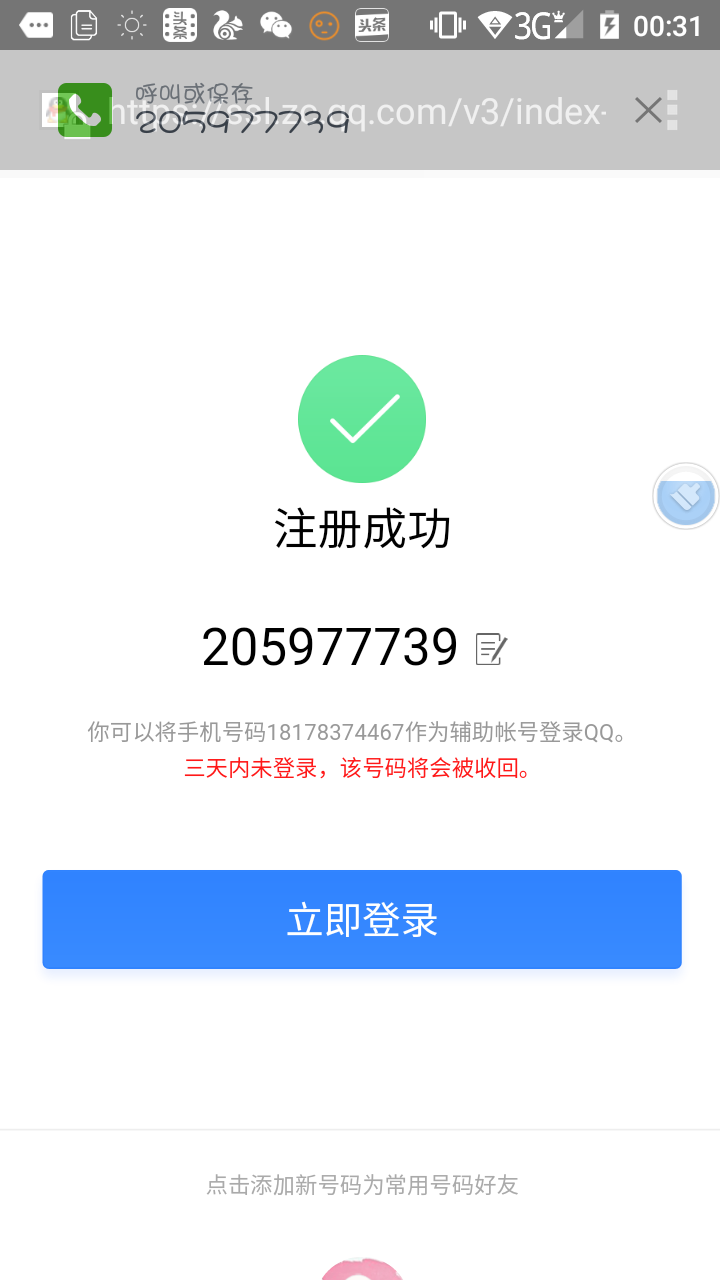The image size is (720, 1280).
Task: Tap the 立即登录 login button
Action: tap(361, 919)
